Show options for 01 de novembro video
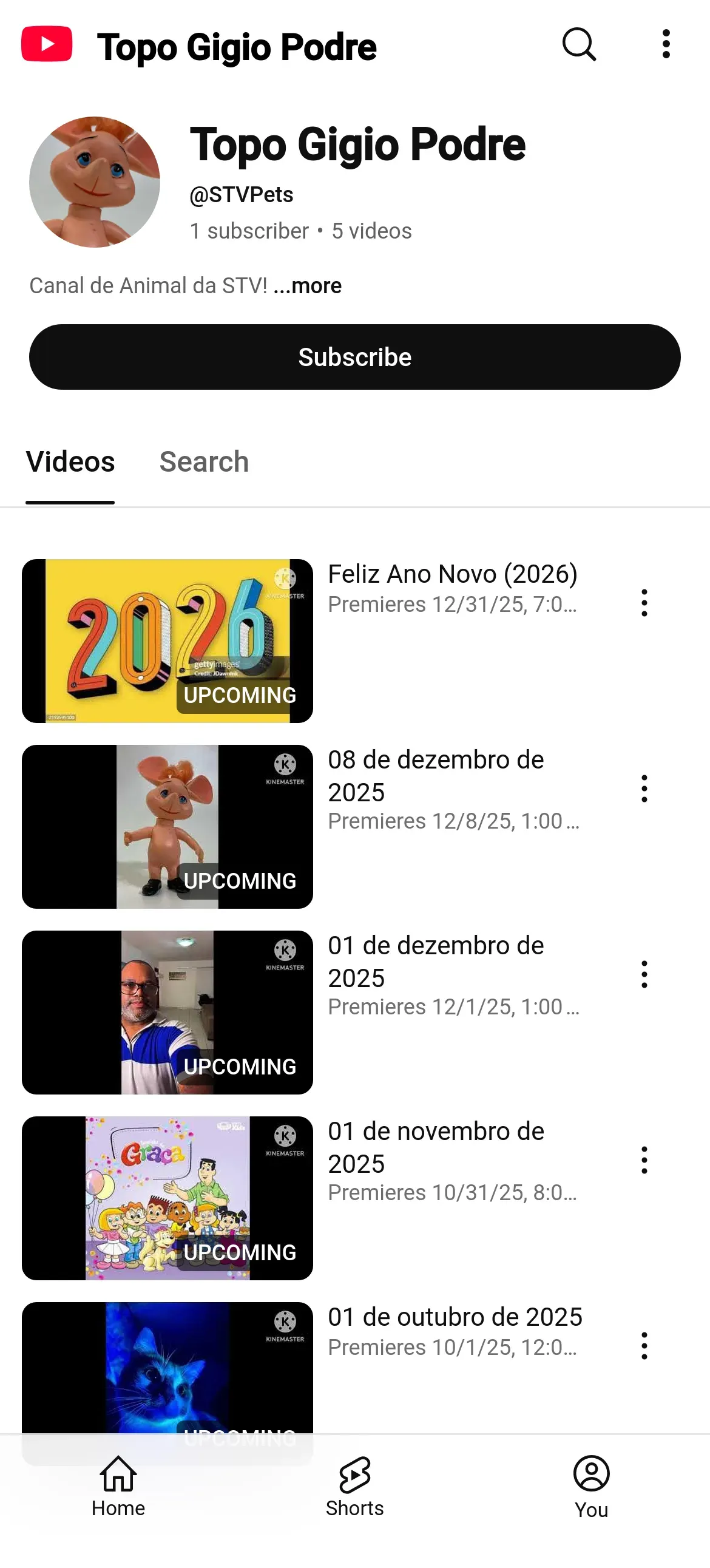This screenshot has height=1568, width=710. (644, 1160)
